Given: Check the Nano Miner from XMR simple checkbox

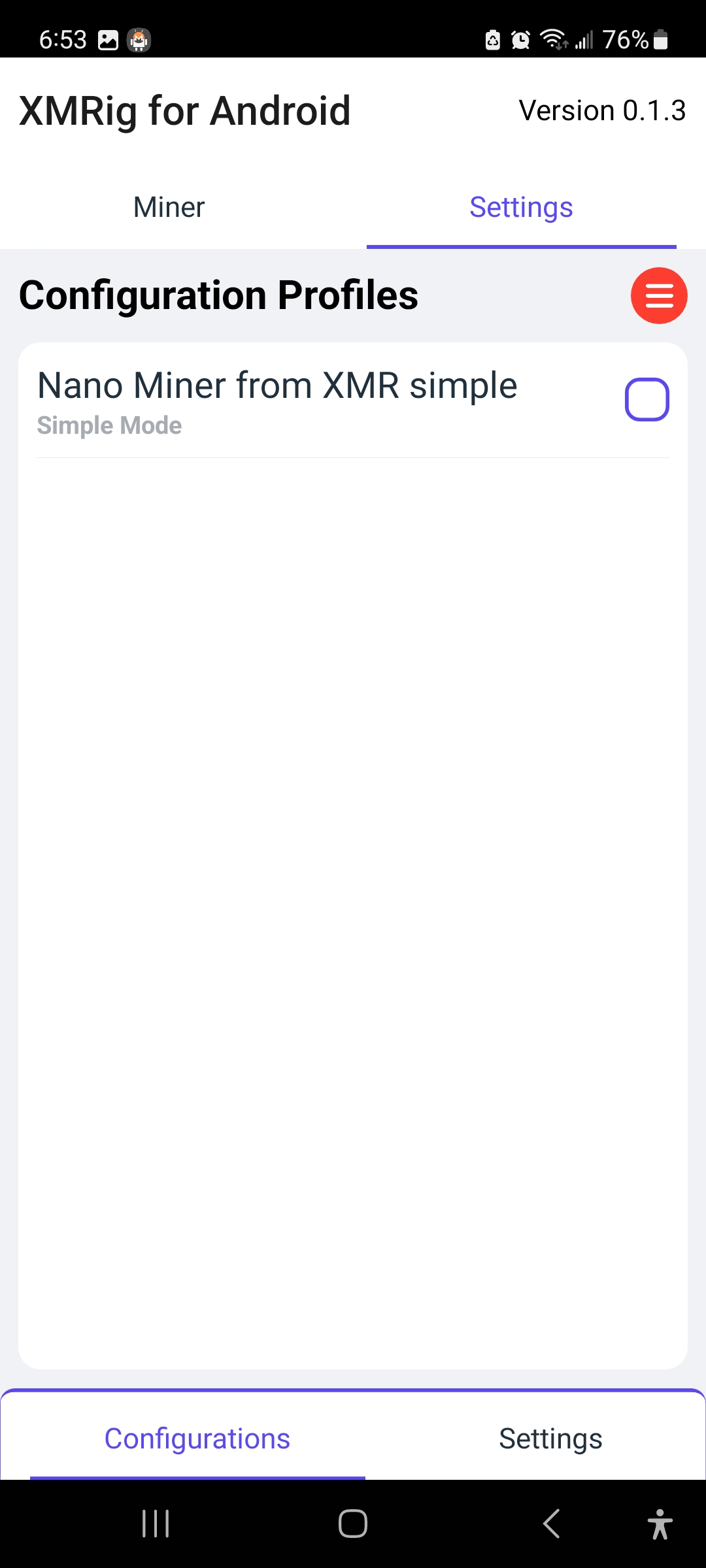Looking at the screenshot, I should (647, 399).
